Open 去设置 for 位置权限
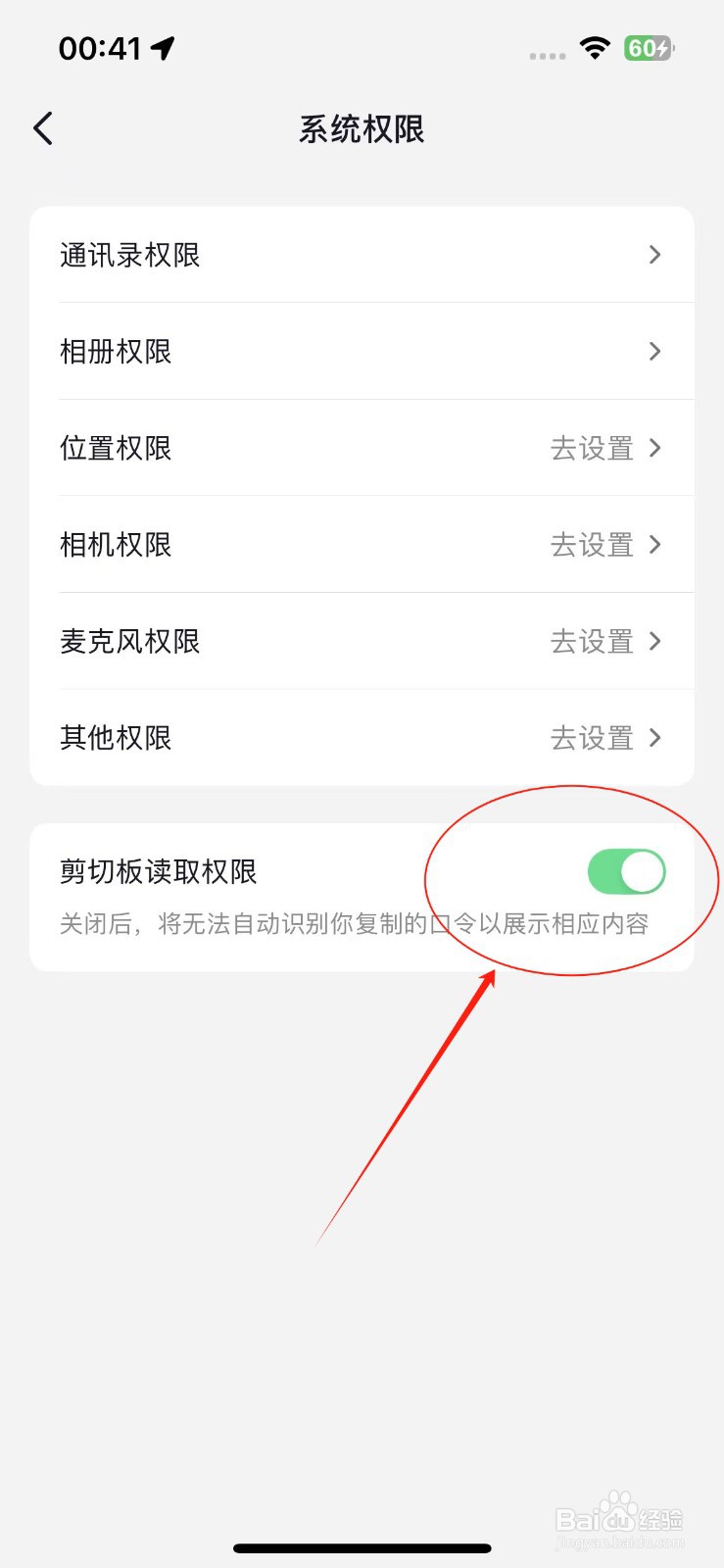724x1568 pixels. tap(592, 448)
